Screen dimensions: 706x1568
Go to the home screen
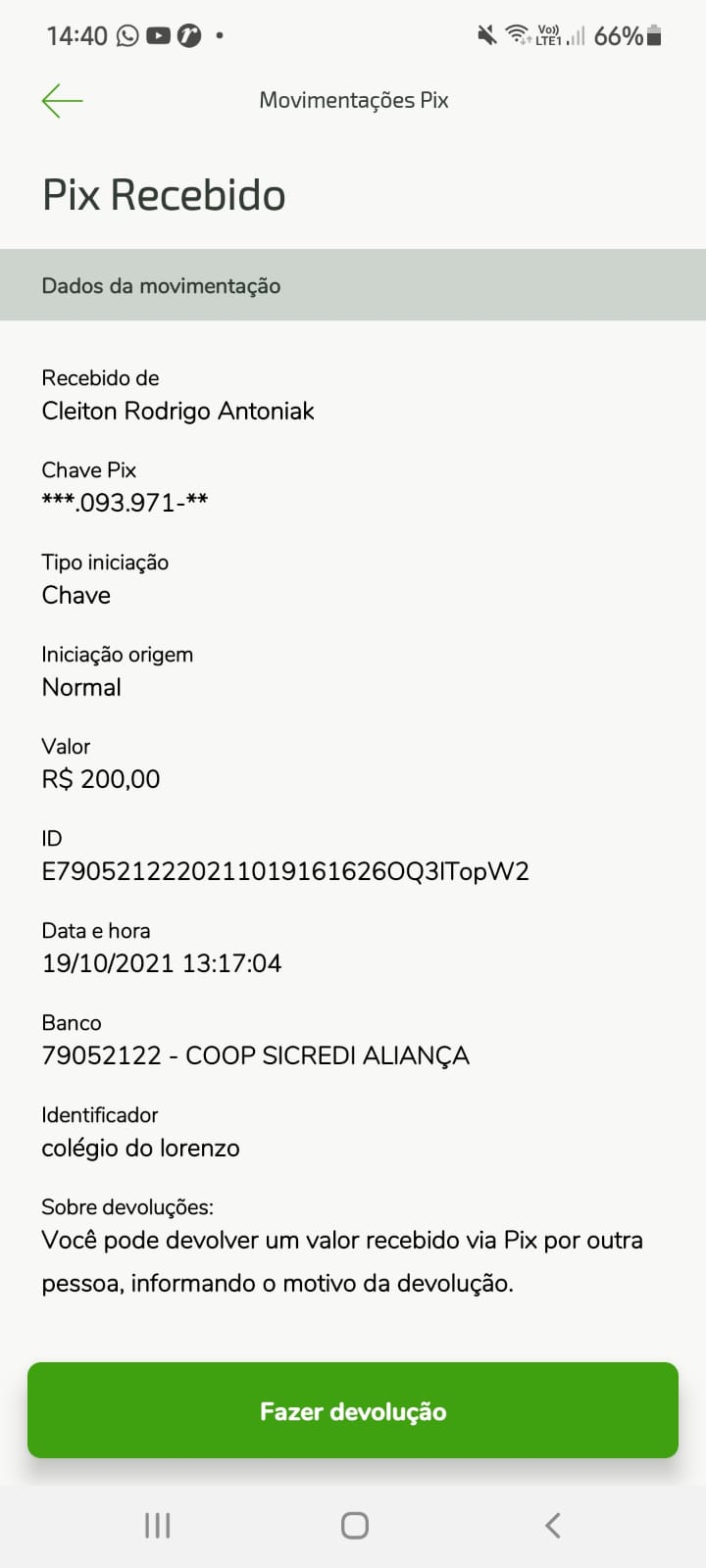354,1525
